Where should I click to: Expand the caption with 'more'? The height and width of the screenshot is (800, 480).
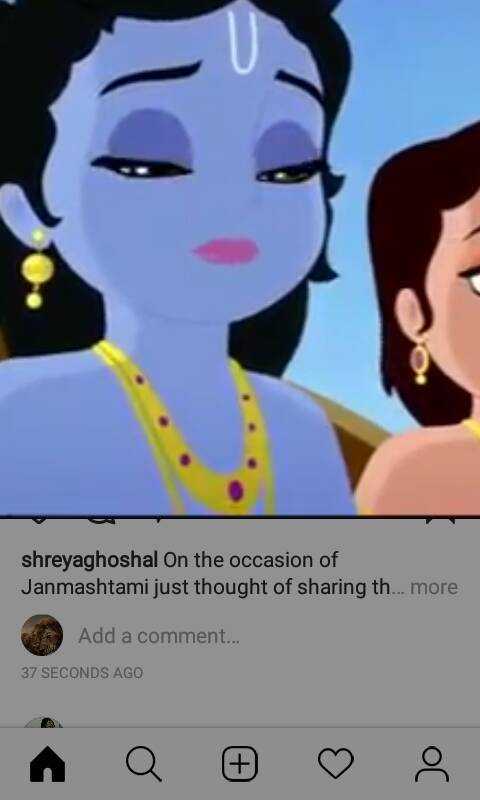[x=434, y=587]
